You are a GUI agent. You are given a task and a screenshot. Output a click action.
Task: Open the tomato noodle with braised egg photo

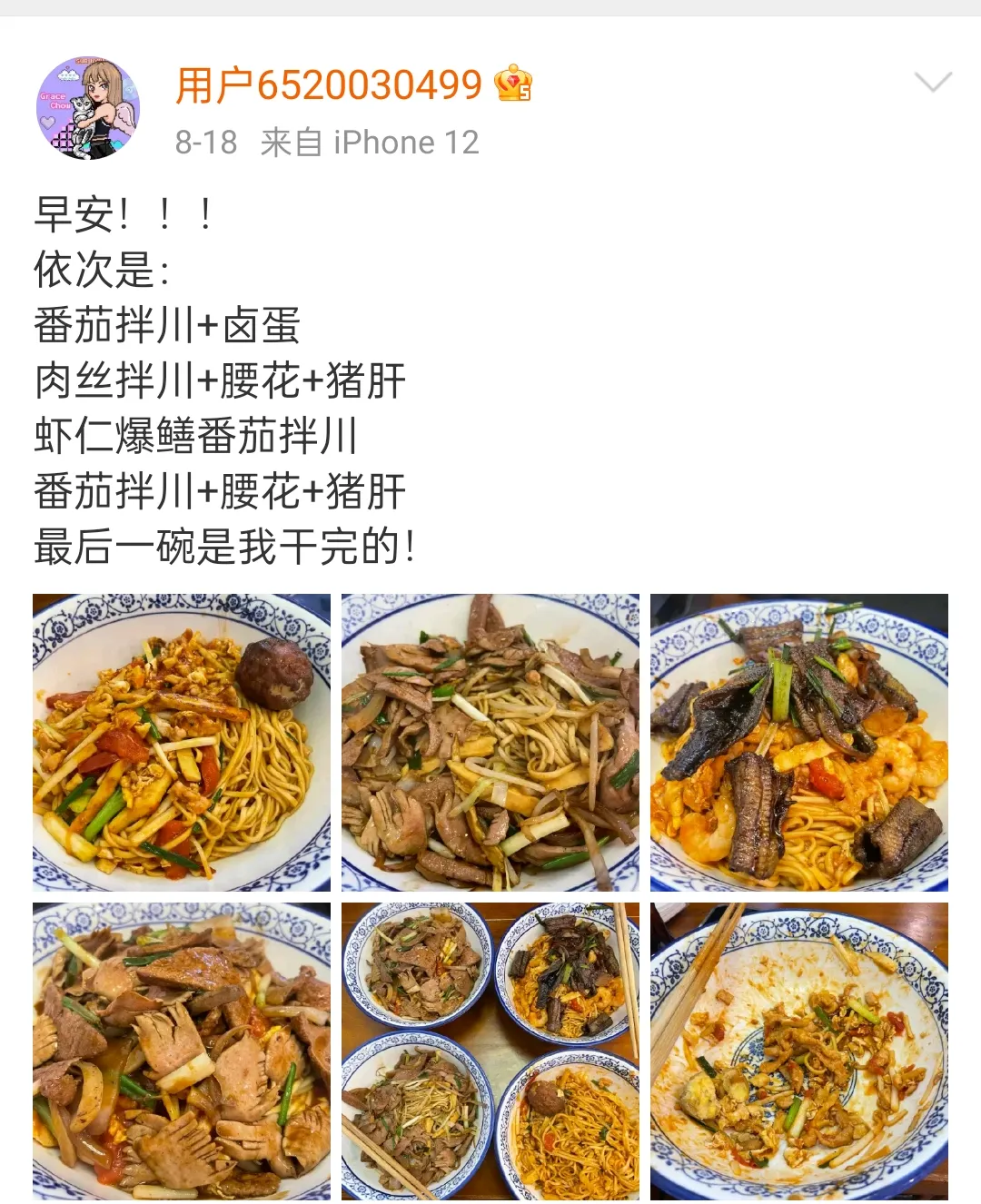click(x=182, y=742)
